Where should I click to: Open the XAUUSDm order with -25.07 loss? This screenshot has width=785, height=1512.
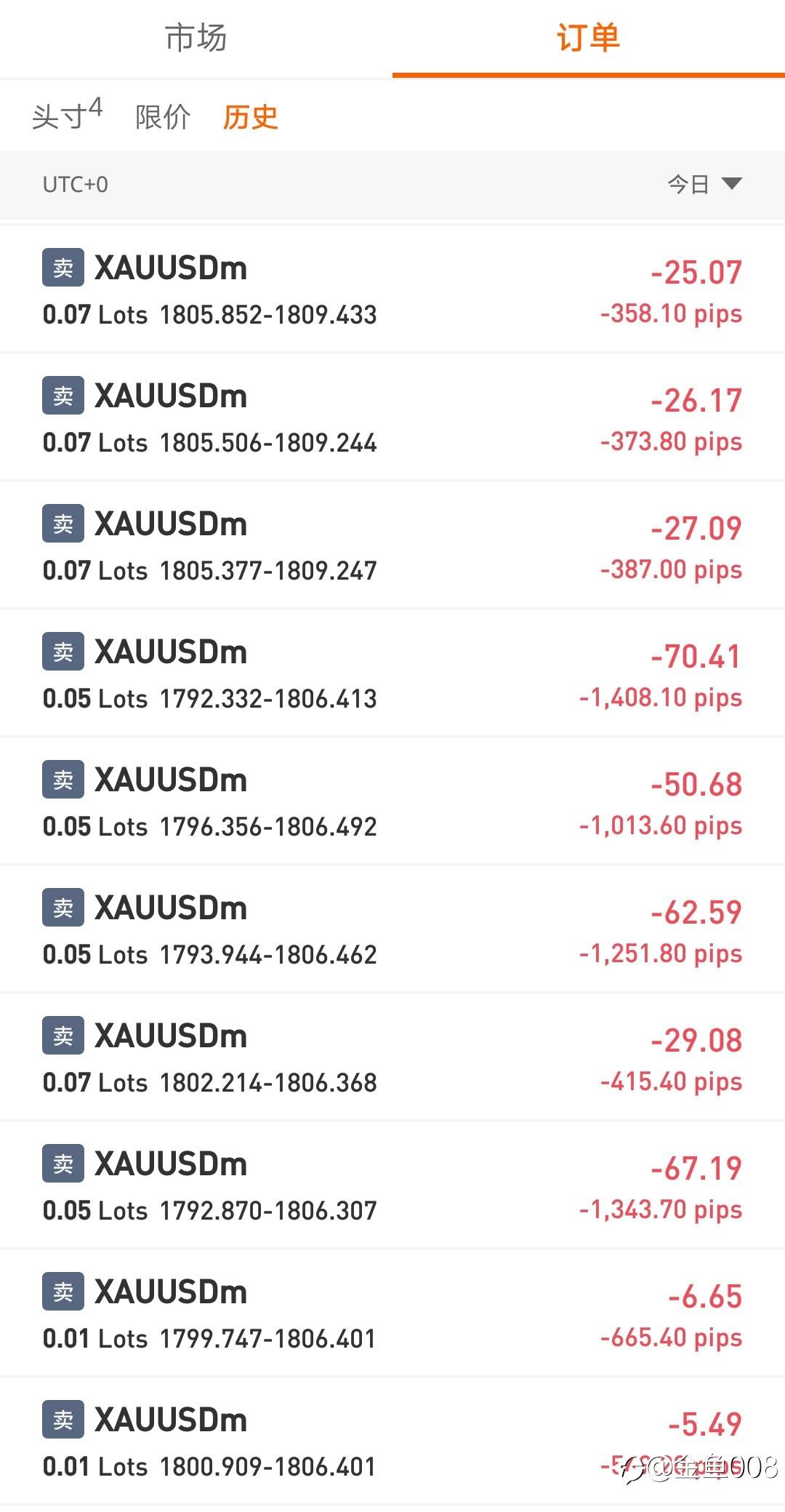point(392,289)
